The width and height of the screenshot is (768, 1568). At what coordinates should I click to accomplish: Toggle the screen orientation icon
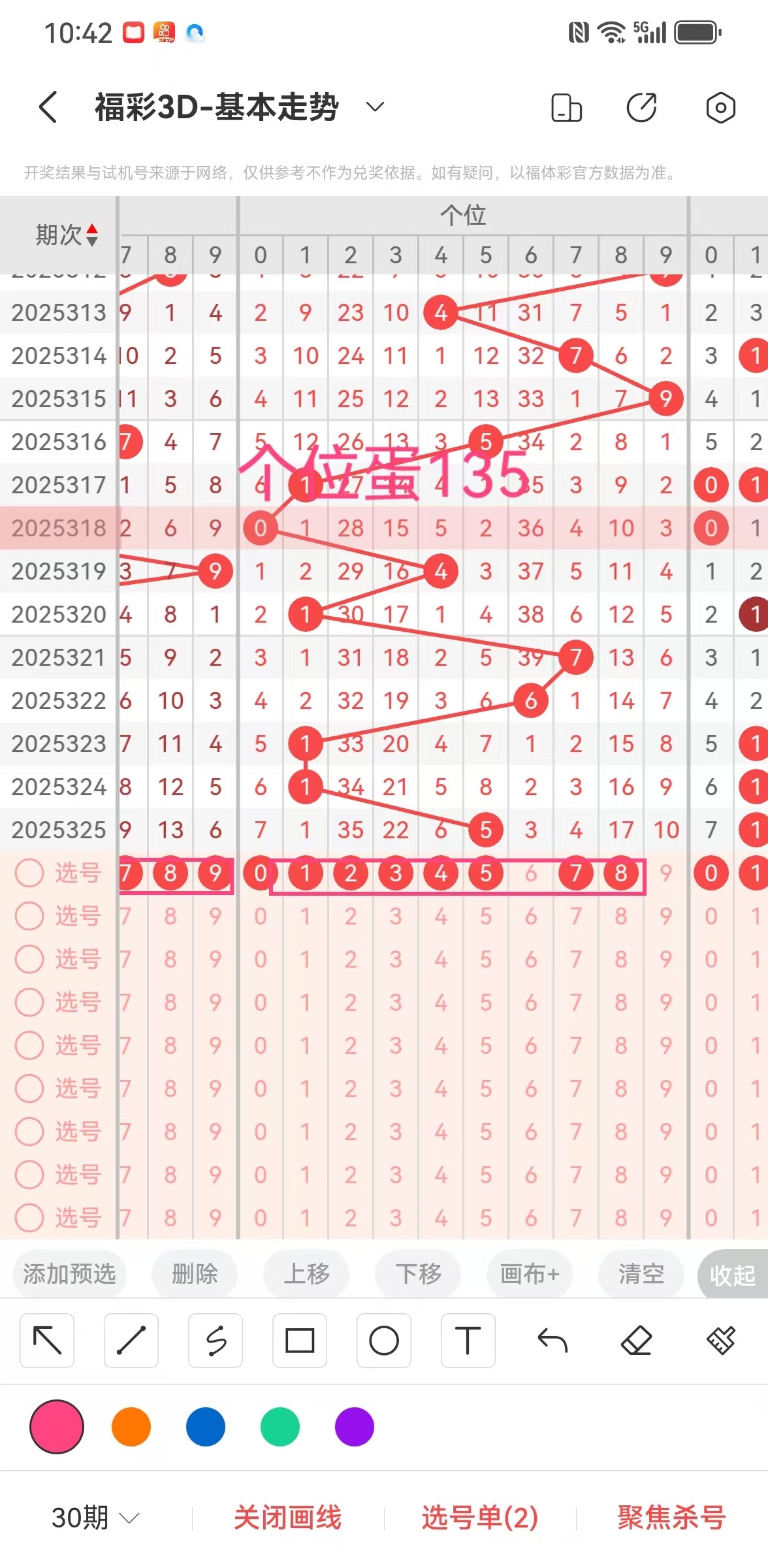[x=566, y=108]
